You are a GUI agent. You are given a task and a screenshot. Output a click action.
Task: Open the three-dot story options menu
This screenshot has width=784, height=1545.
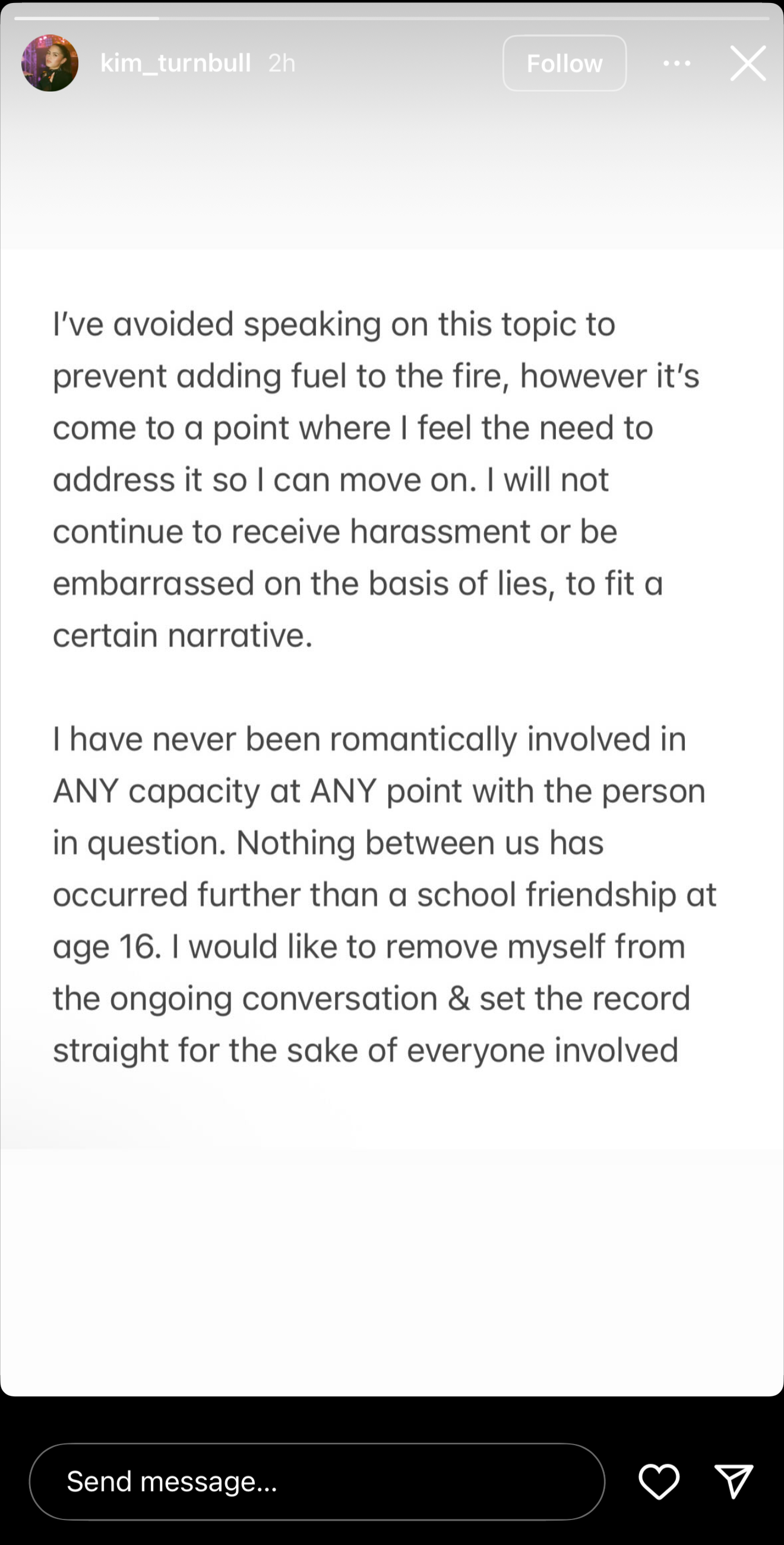point(676,63)
